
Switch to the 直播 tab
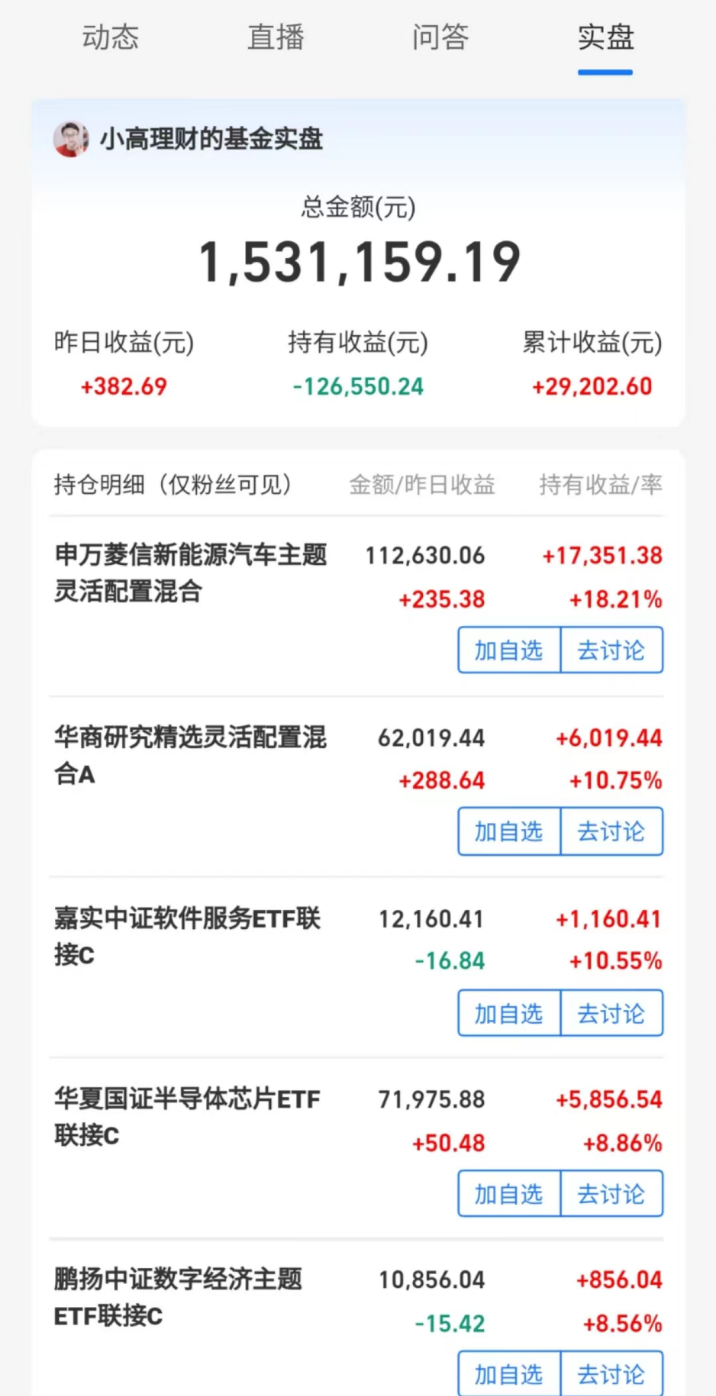click(275, 38)
